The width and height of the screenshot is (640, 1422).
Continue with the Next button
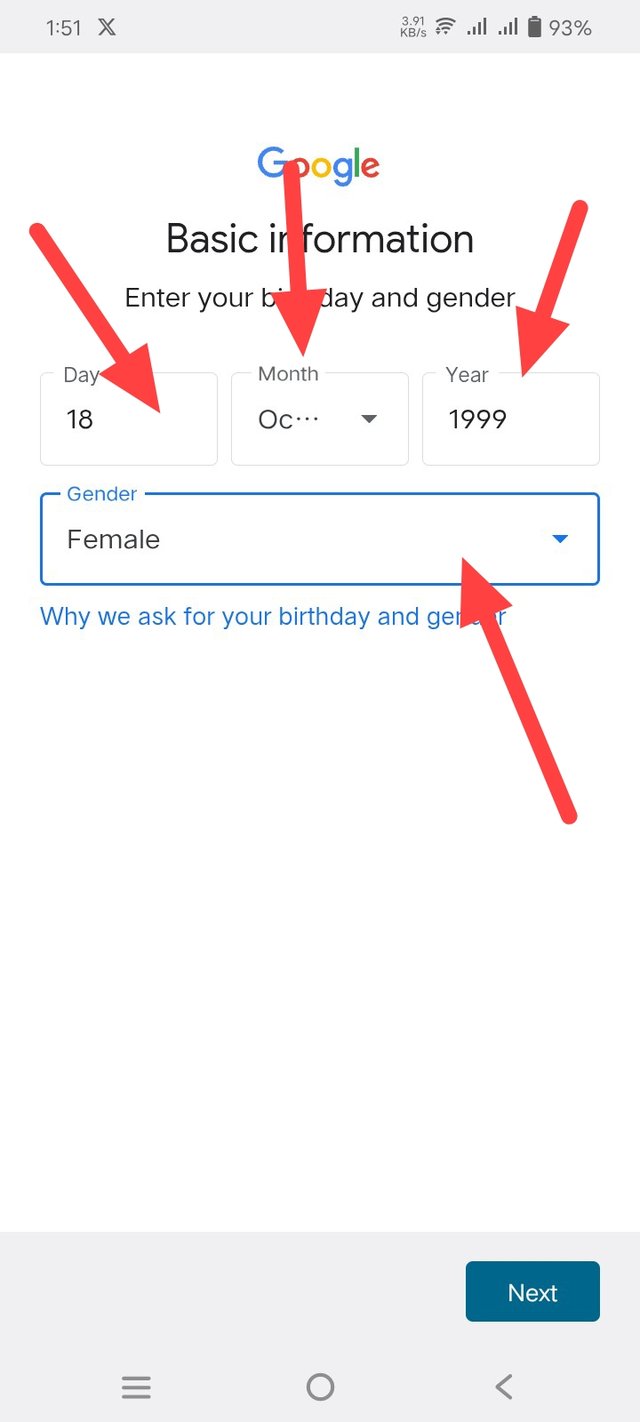tap(532, 1292)
